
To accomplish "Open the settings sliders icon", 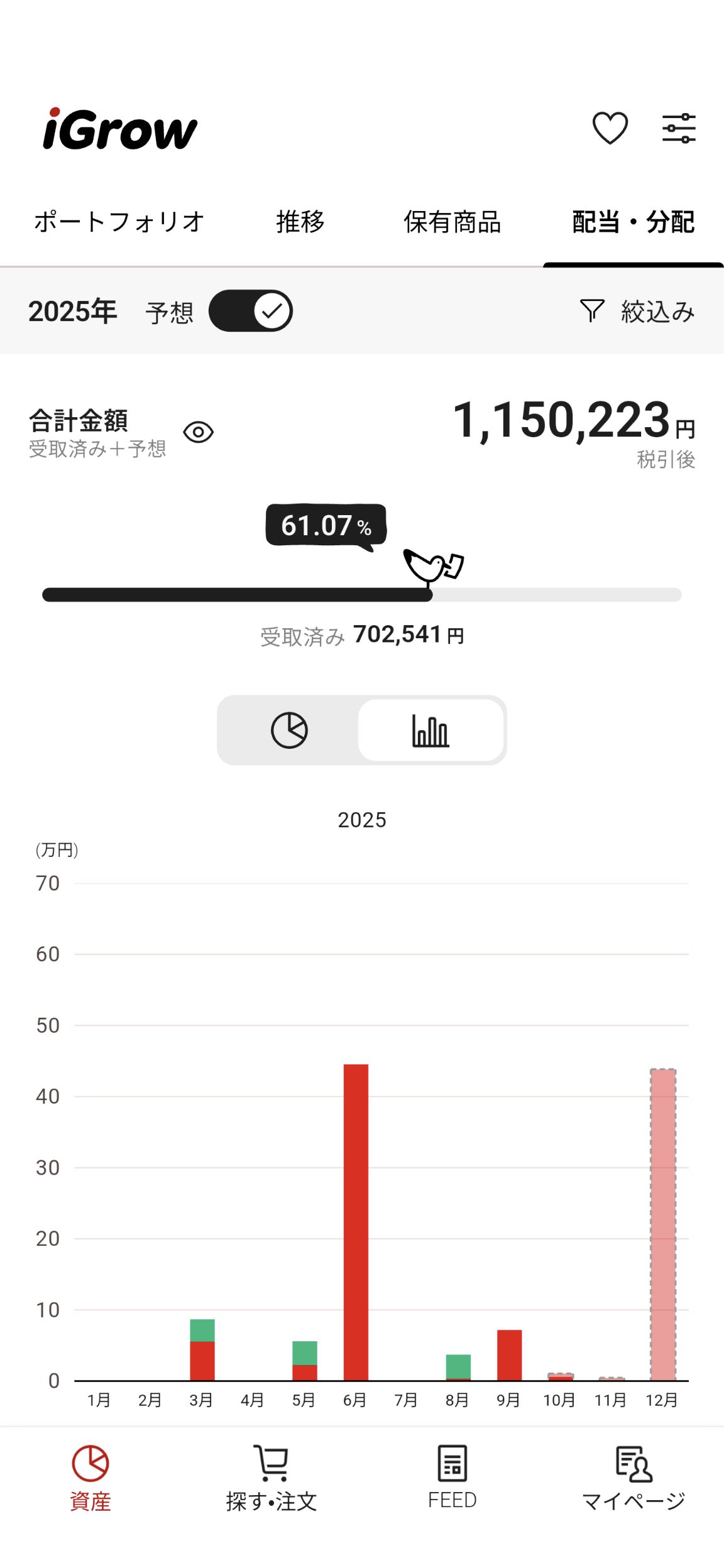I will [679, 128].
